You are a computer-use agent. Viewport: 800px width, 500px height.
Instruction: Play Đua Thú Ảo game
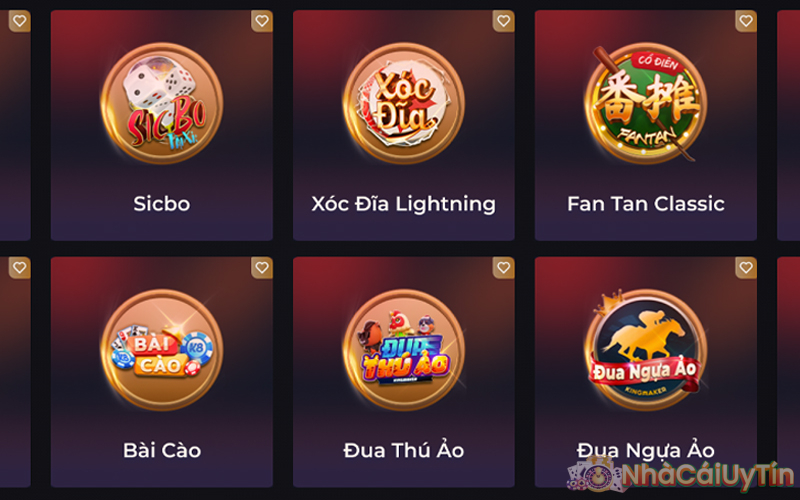[x=403, y=350]
